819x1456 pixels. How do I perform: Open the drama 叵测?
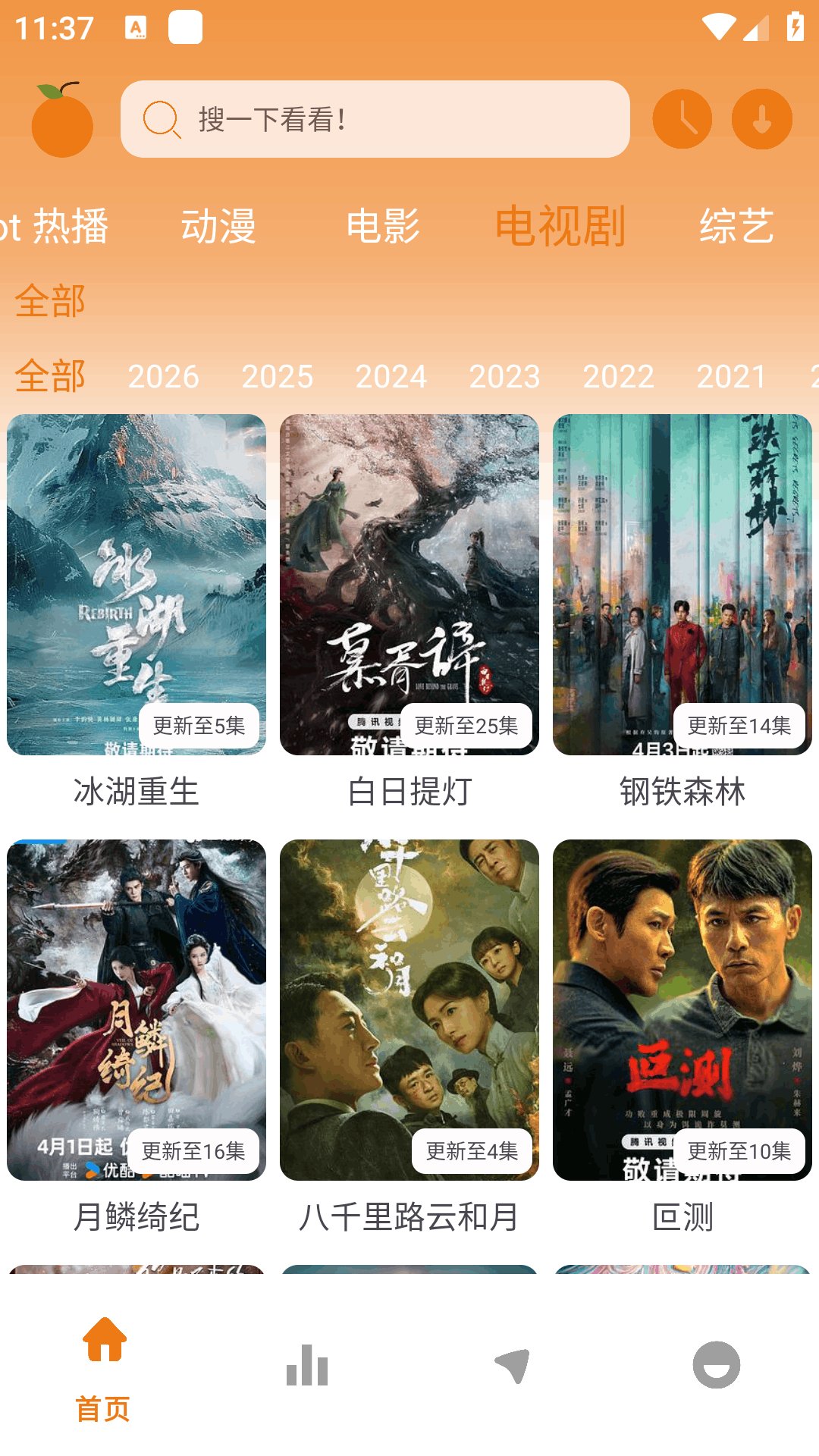tap(682, 1009)
